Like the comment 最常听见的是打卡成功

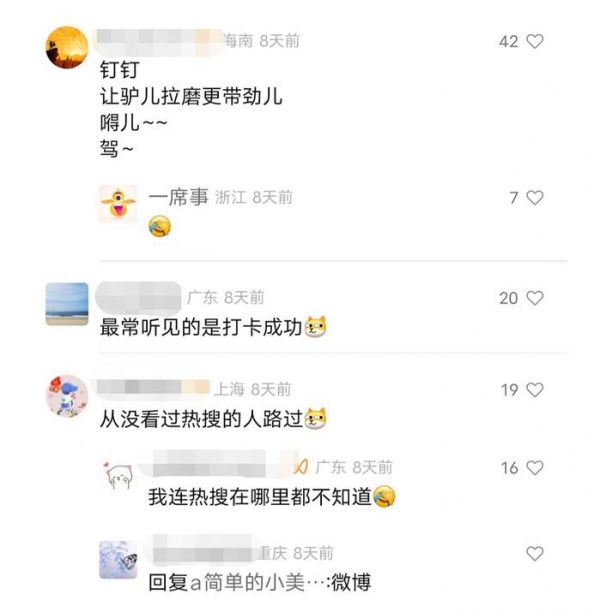(535, 298)
